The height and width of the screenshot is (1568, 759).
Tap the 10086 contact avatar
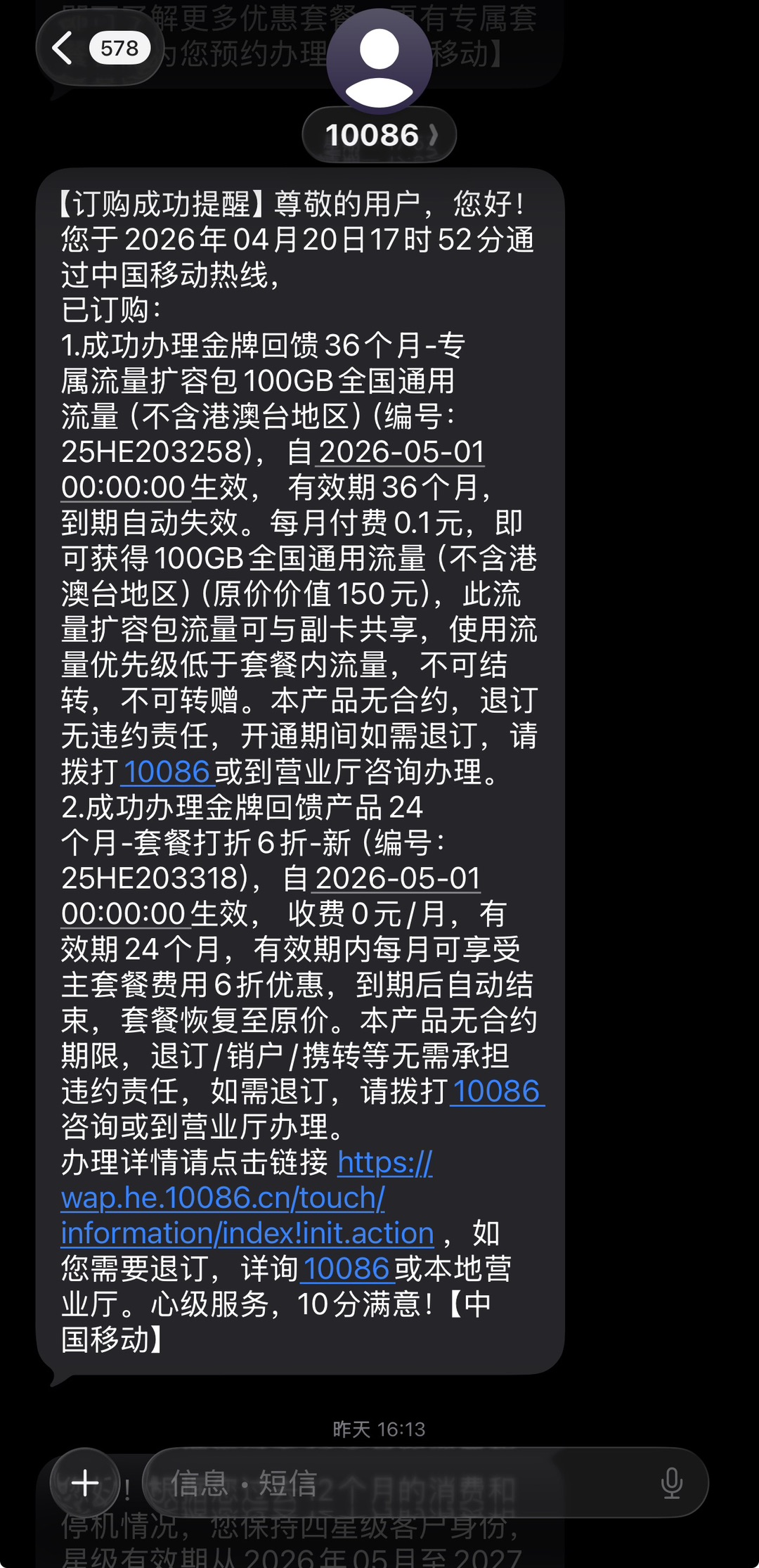pyautogui.click(x=379, y=62)
